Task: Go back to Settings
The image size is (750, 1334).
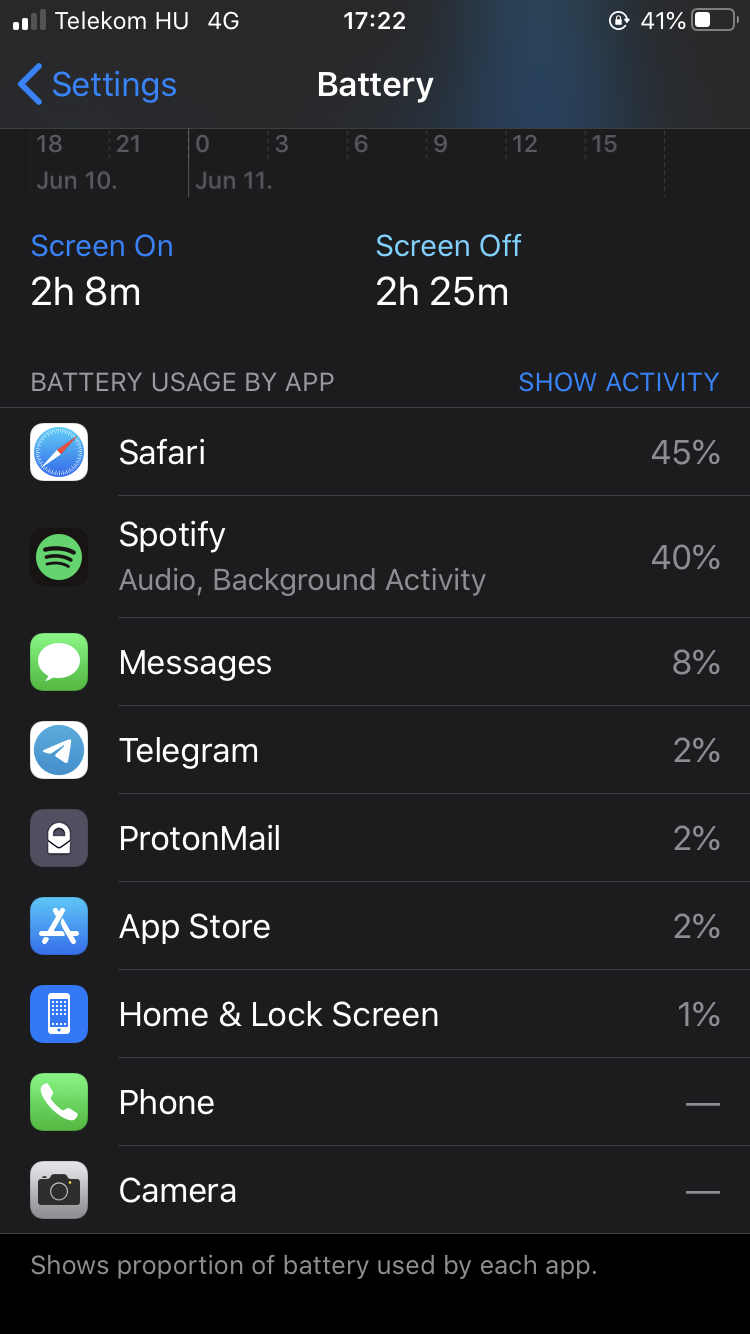Action: [x=97, y=85]
